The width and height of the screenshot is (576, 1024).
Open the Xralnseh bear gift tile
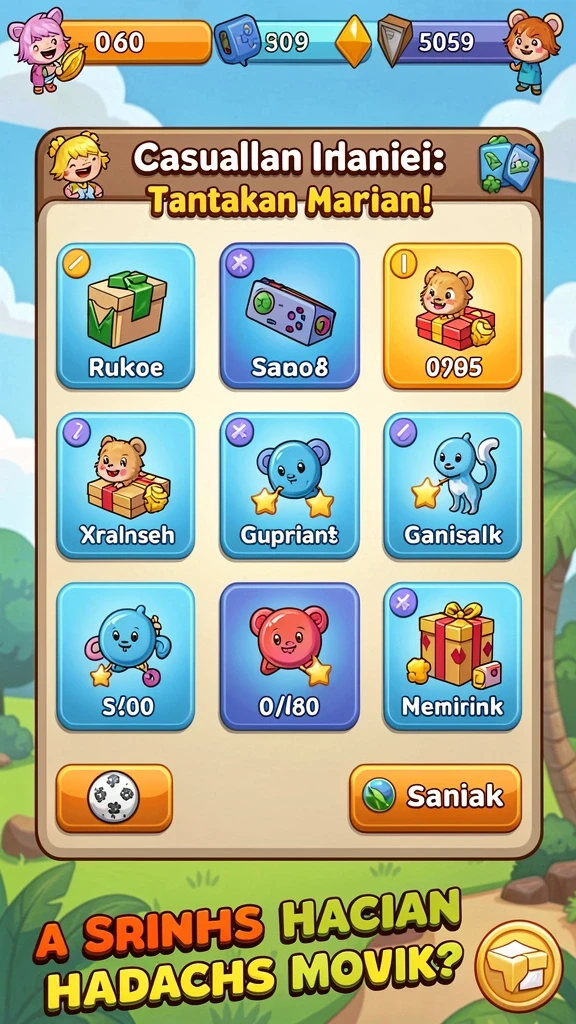[125, 485]
